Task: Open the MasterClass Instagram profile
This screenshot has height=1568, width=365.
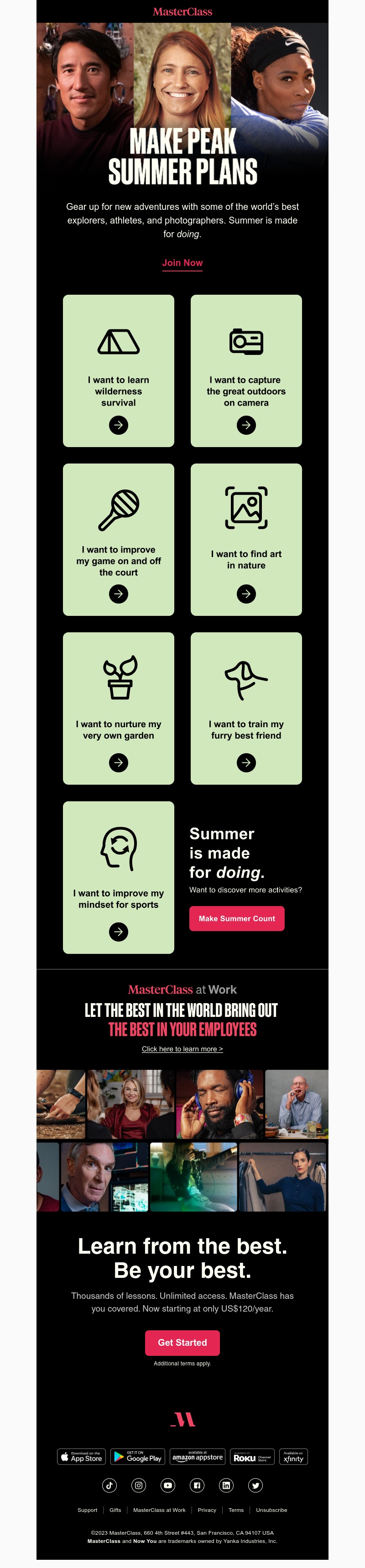Action: (139, 1485)
